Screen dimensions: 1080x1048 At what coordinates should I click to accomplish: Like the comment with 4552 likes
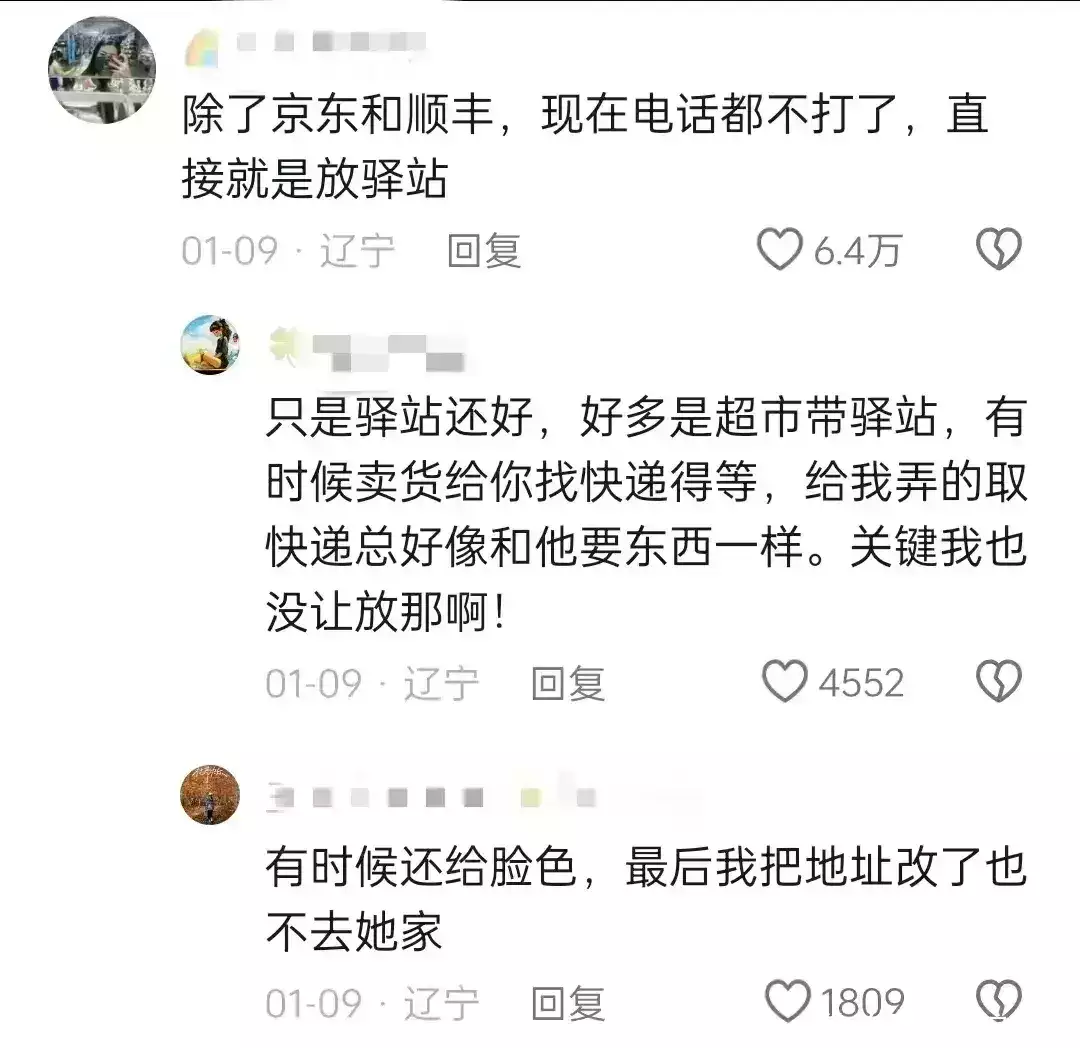(785, 682)
